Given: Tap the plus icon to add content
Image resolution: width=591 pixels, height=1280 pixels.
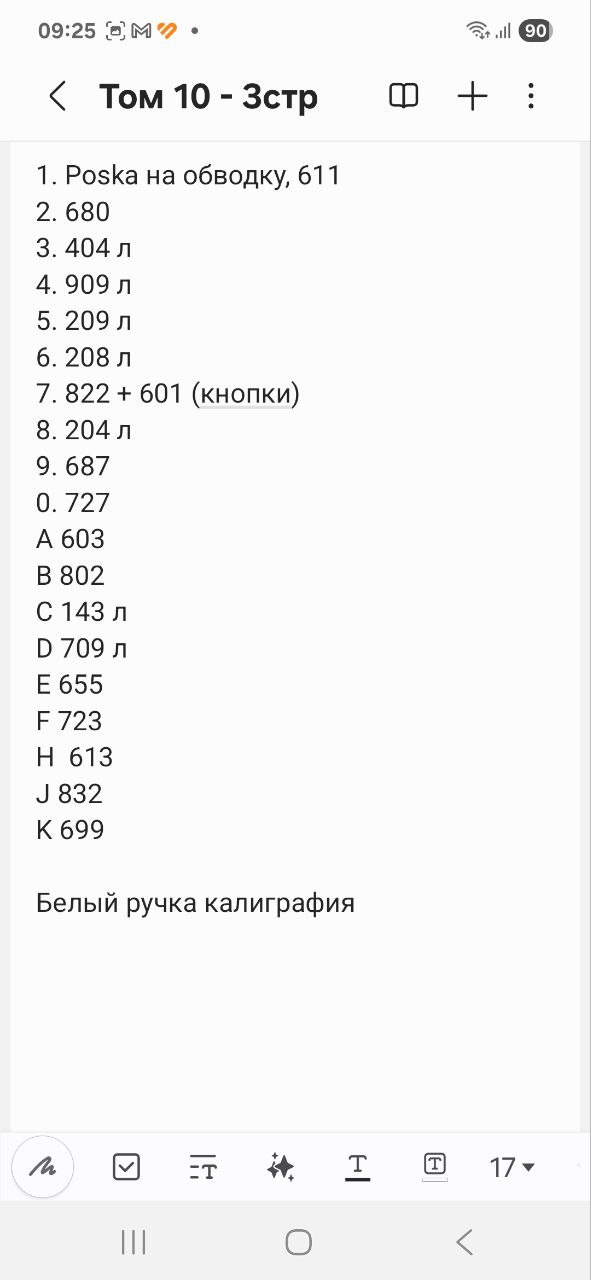Looking at the screenshot, I should 472,97.
